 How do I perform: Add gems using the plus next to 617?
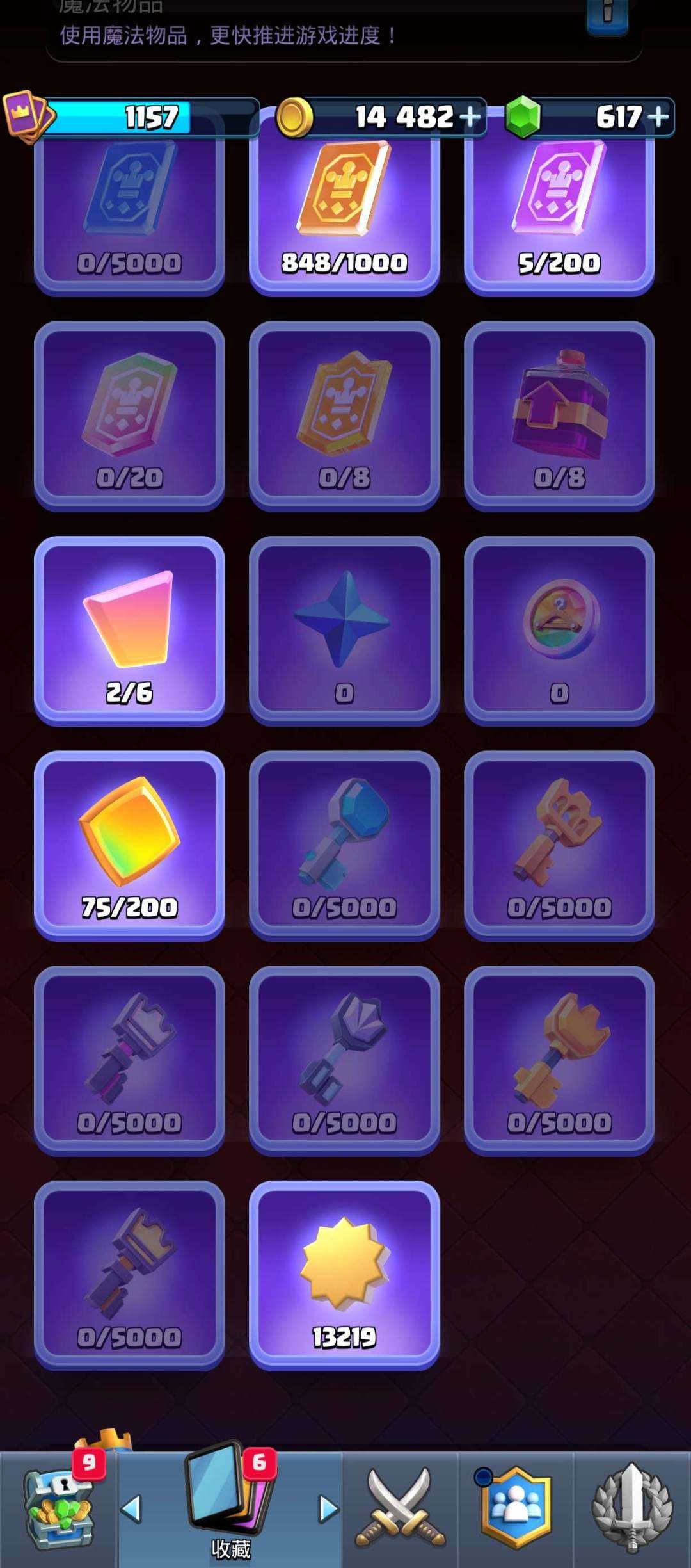pyautogui.click(x=658, y=117)
